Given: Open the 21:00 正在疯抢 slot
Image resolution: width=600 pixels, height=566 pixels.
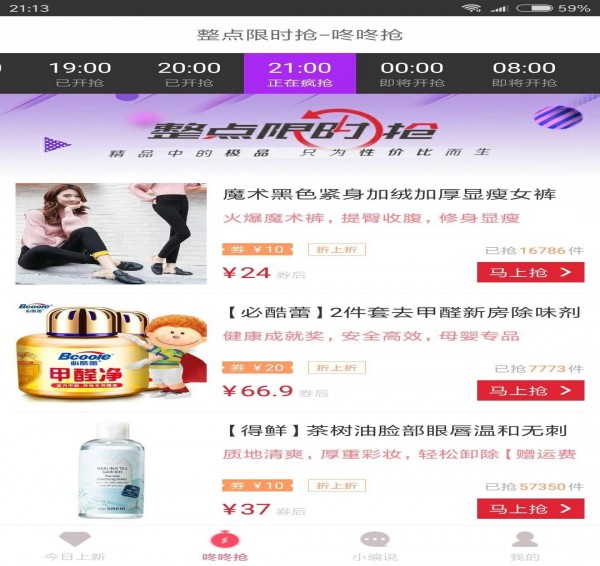Looking at the screenshot, I should point(299,74).
